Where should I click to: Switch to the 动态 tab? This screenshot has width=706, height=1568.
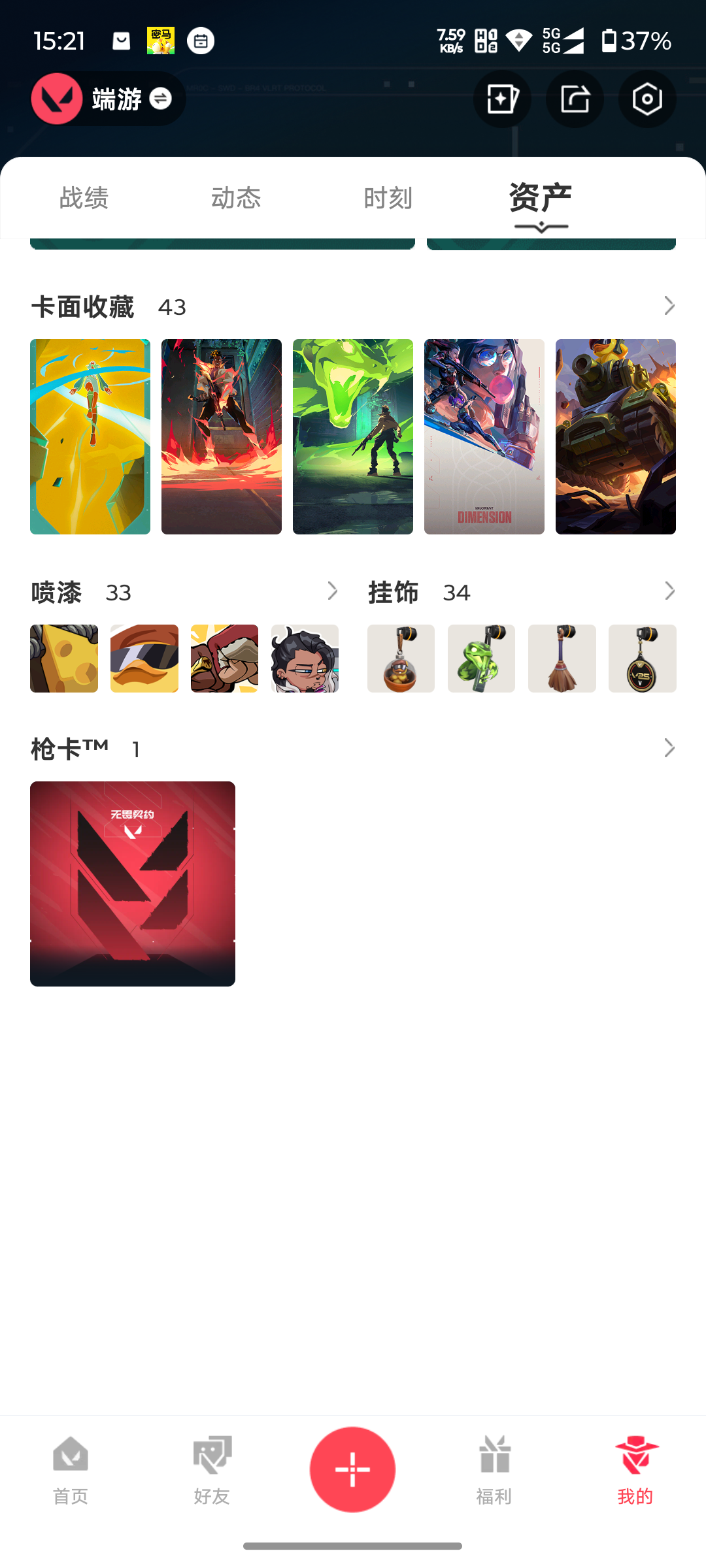[x=236, y=198]
